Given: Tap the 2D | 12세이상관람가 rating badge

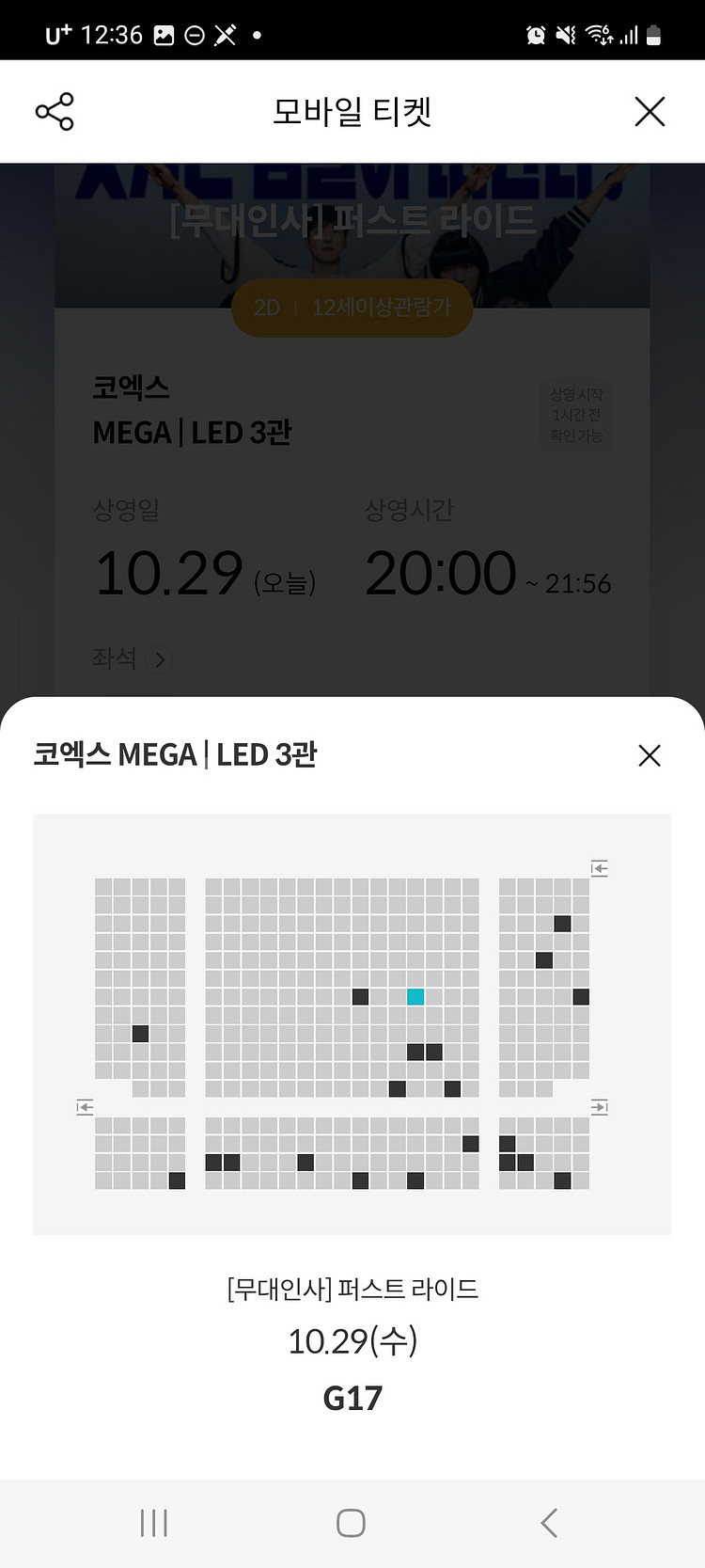Looking at the screenshot, I should point(352,308).
